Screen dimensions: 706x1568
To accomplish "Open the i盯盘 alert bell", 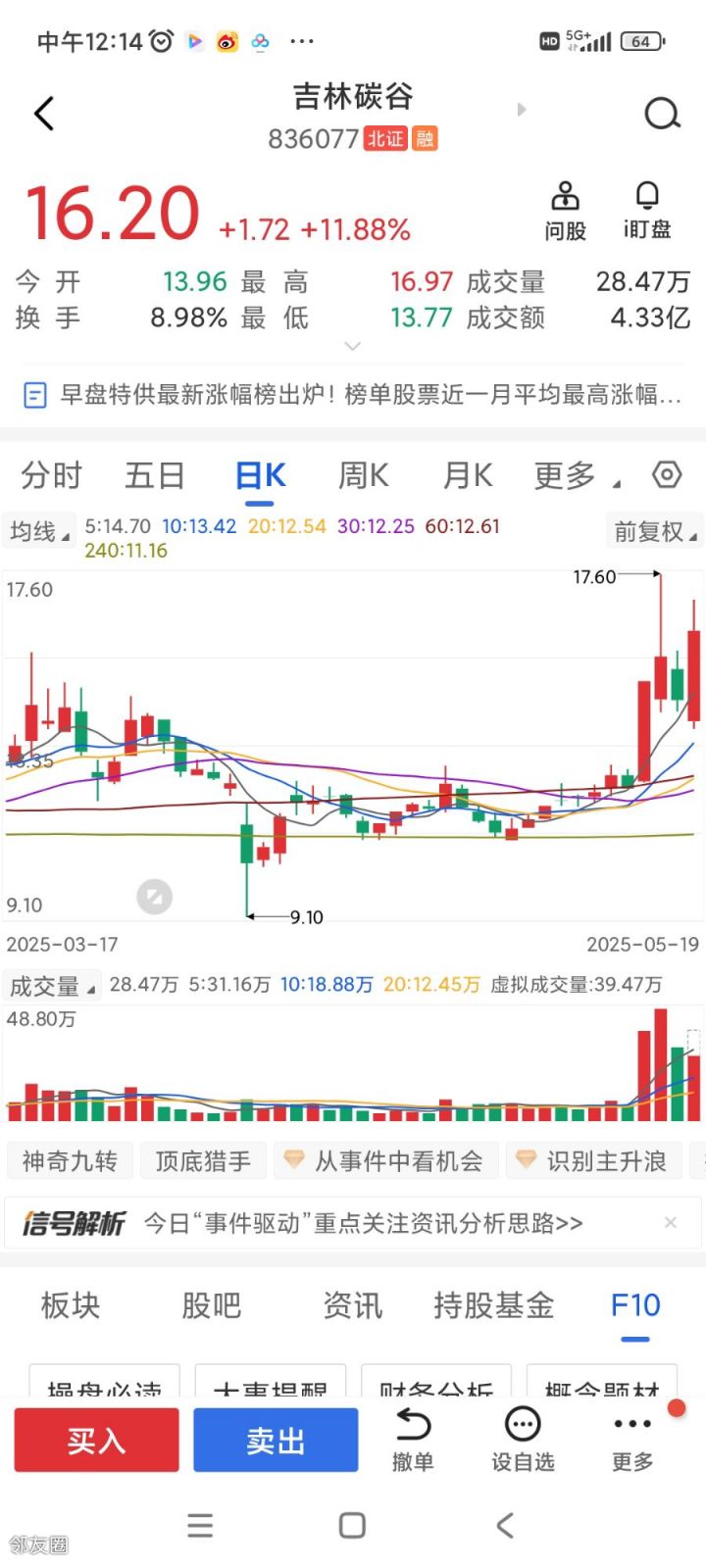I will pos(647,211).
